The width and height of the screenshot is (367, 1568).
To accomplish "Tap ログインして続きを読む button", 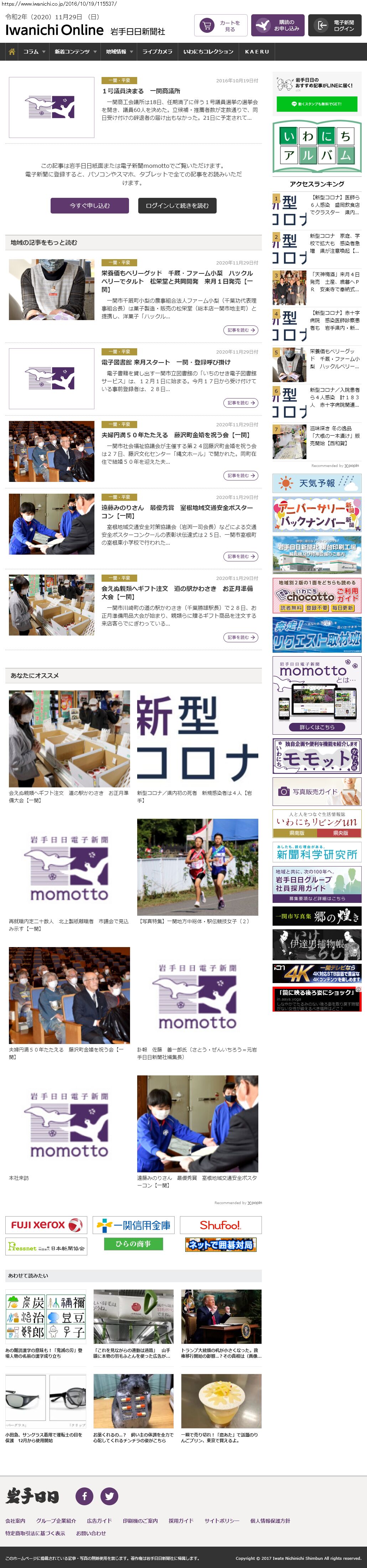I will click(176, 206).
